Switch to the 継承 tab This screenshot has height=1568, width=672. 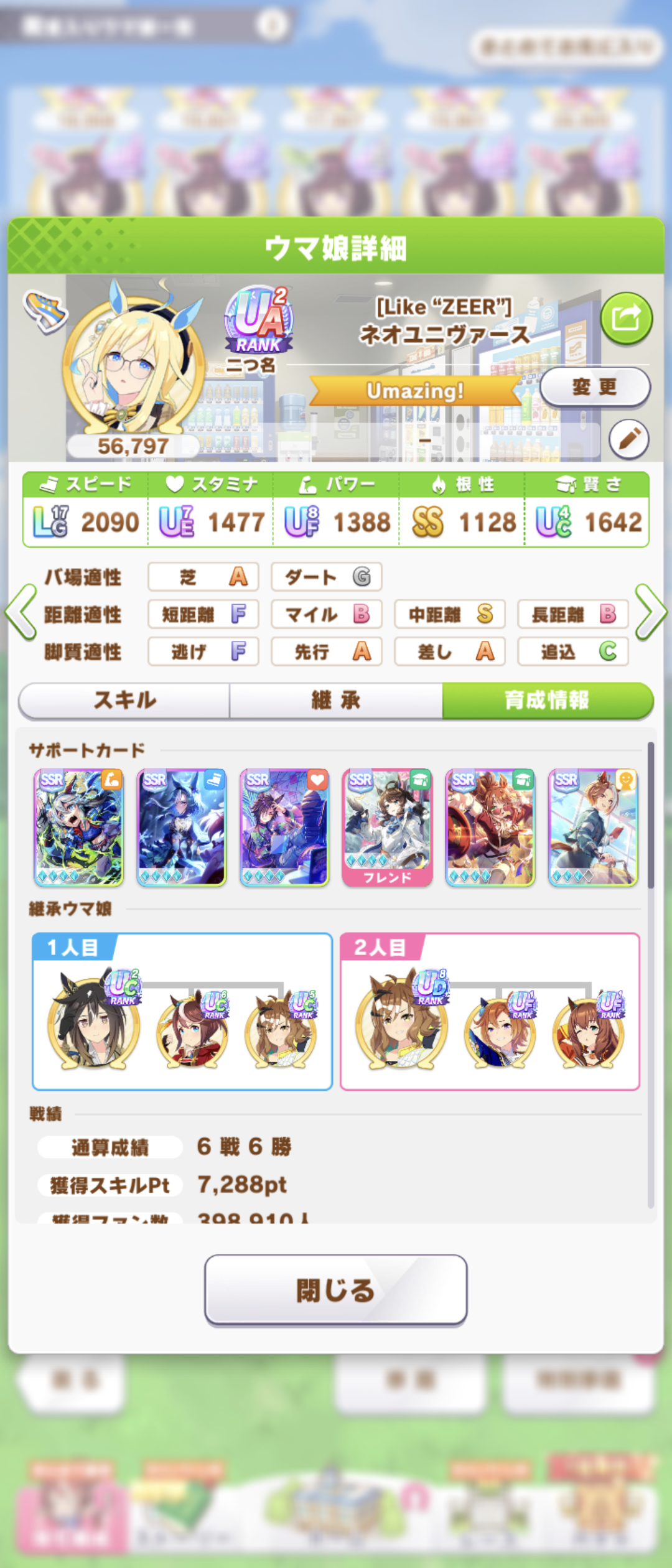pos(336,701)
